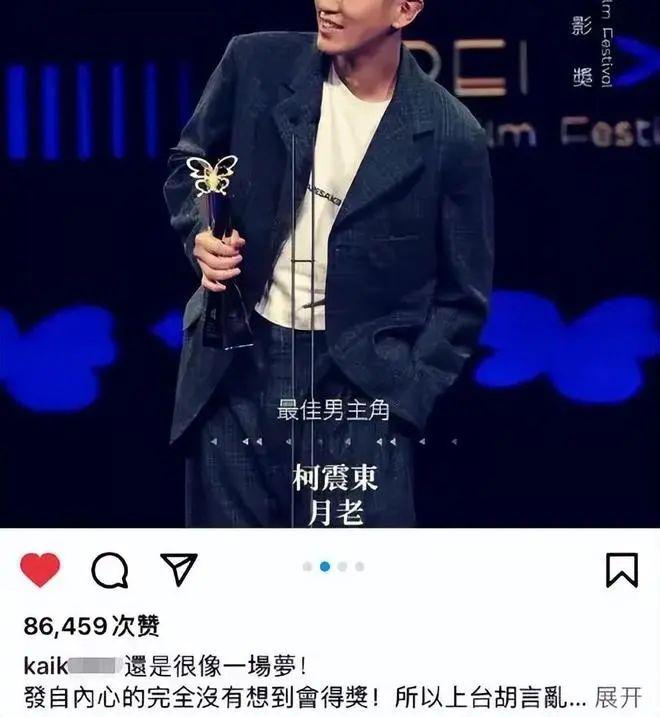The width and height of the screenshot is (660, 717).
Task: View the 86,459 likes list
Action: tap(90, 627)
